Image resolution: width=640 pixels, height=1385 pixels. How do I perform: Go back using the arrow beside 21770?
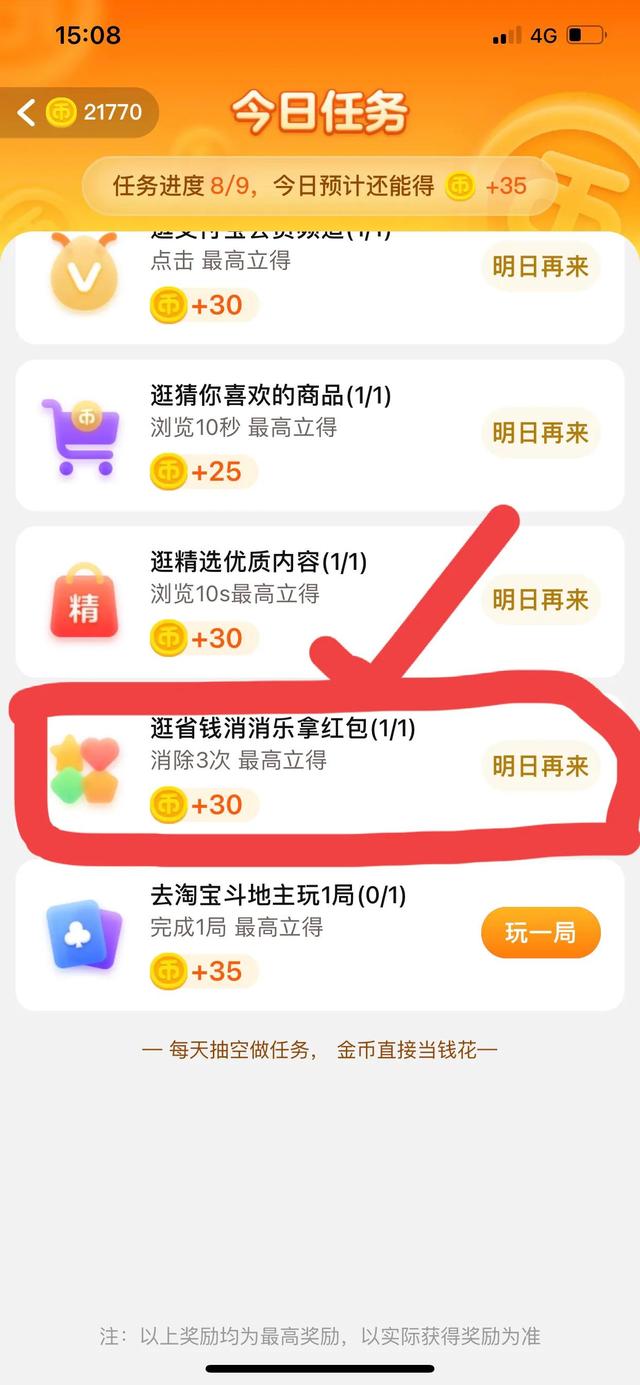click(x=26, y=112)
